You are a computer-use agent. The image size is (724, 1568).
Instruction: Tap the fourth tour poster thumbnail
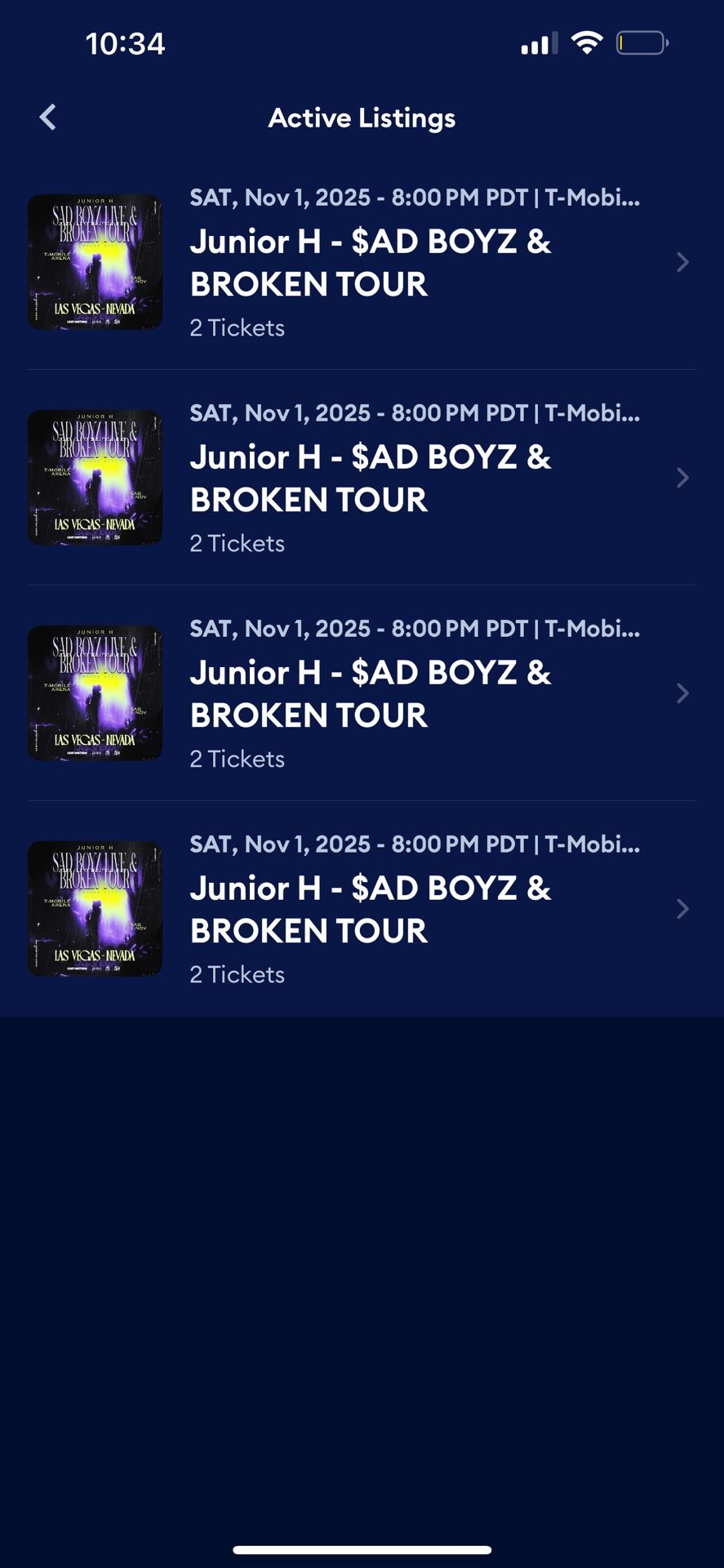pos(95,908)
